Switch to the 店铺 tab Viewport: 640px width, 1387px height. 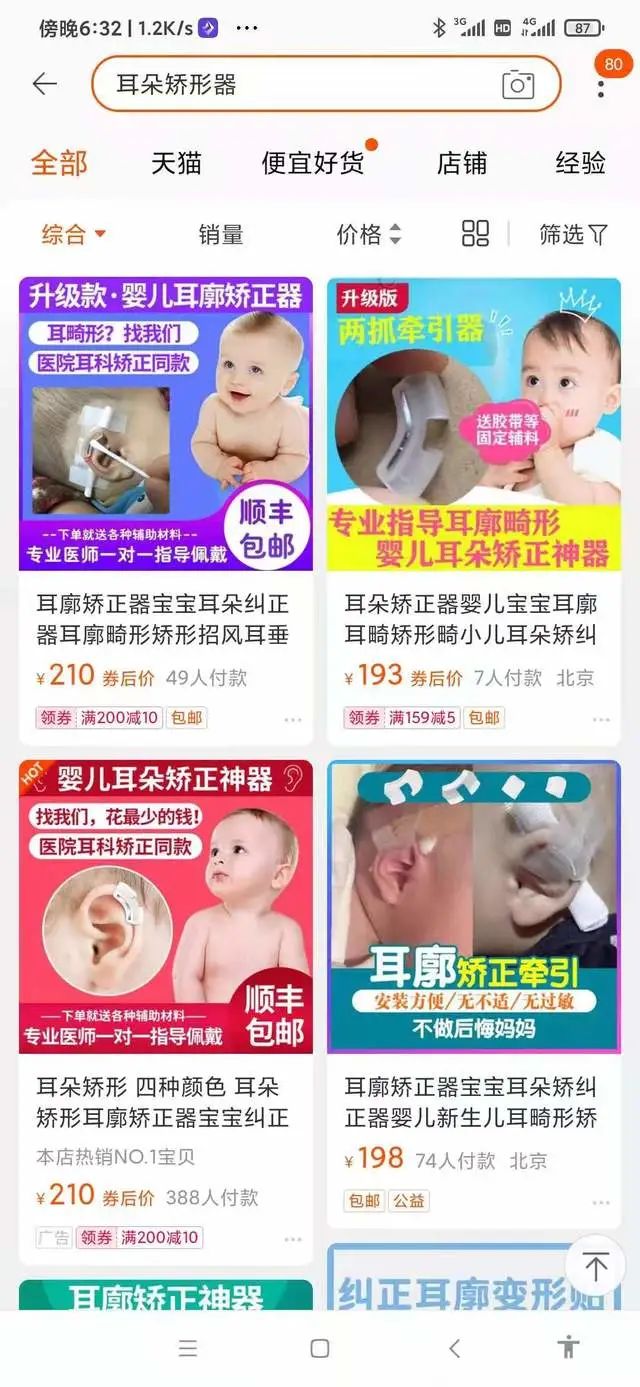coord(462,162)
